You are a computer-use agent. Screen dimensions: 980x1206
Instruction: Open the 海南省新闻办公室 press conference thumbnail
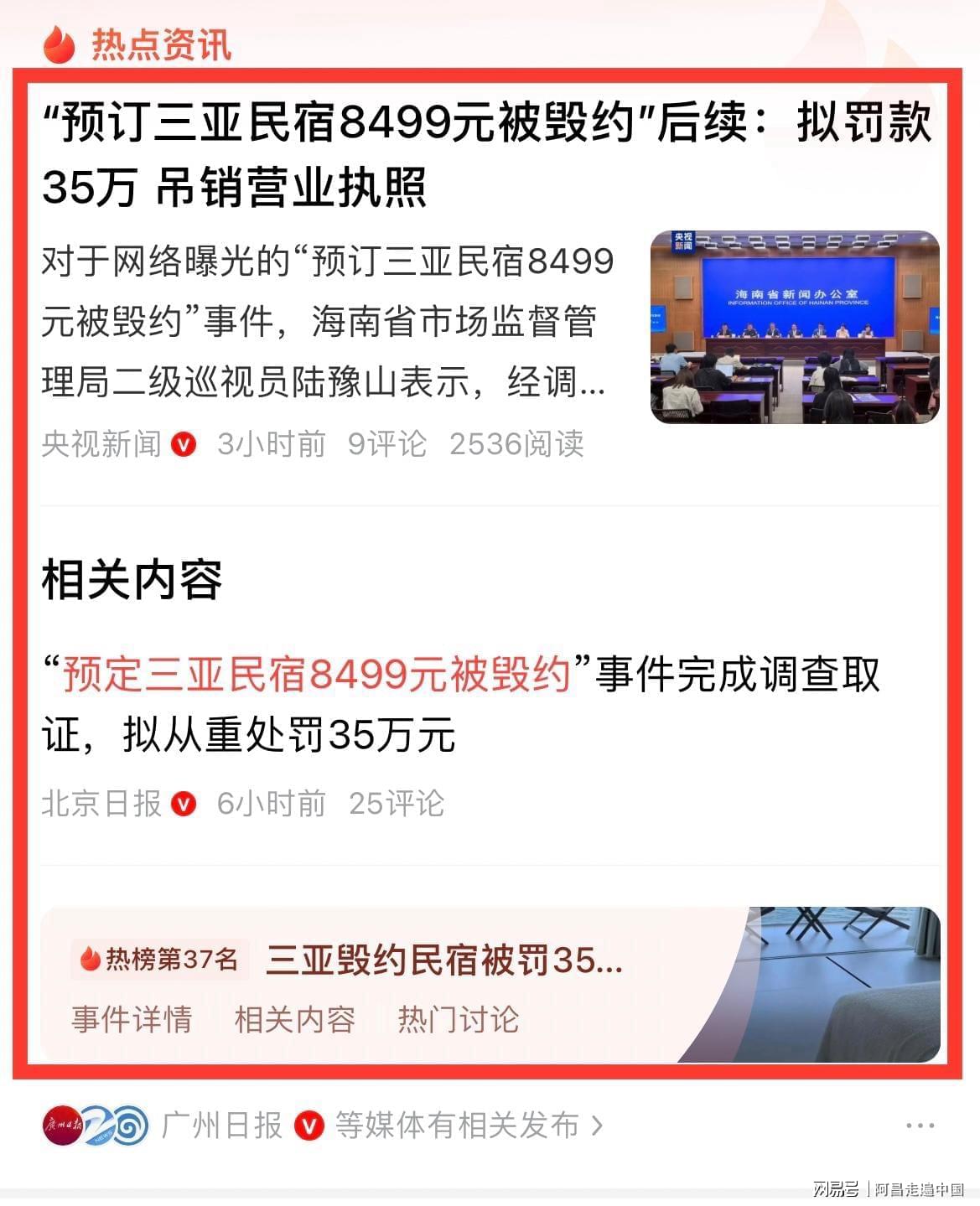tap(795, 327)
